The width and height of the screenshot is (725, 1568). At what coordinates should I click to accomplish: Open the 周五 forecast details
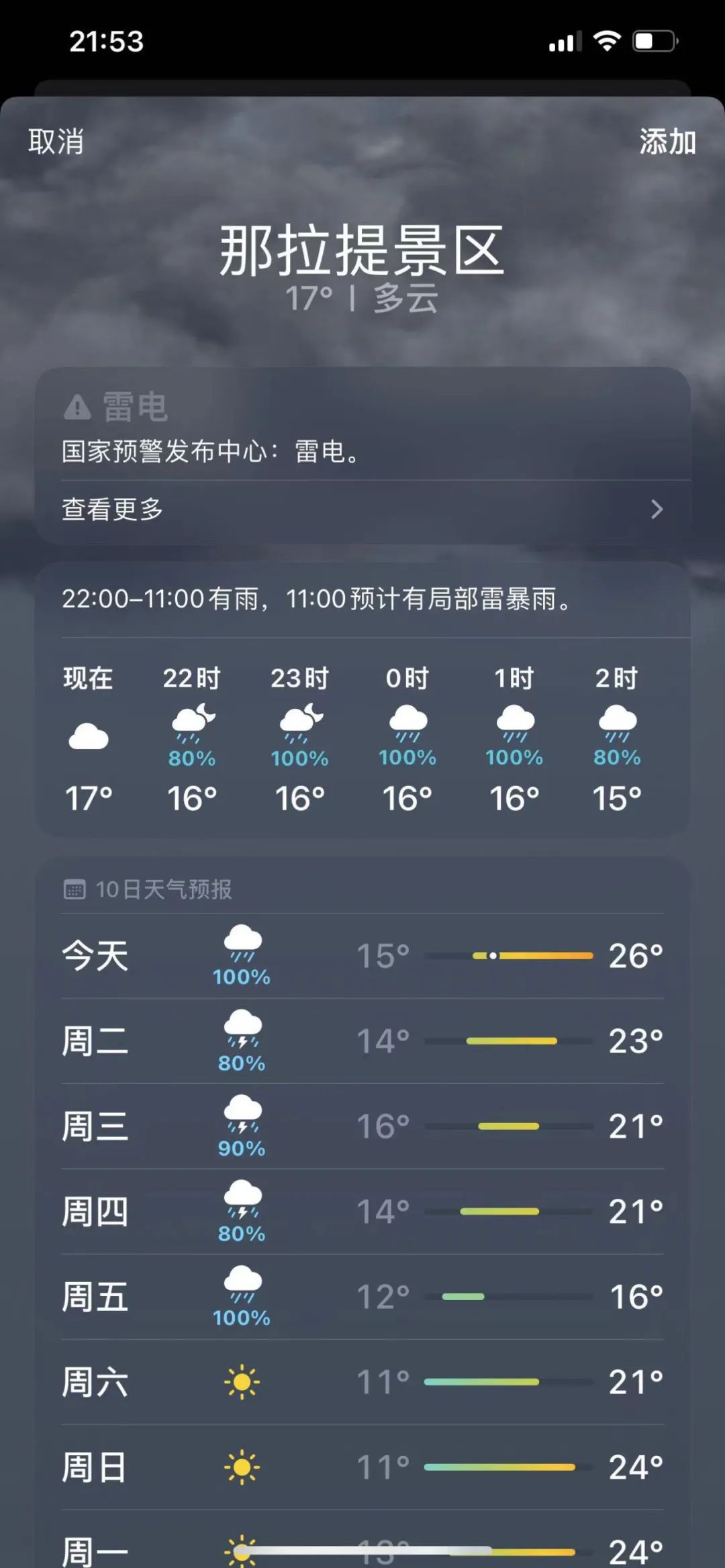pos(362,1297)
